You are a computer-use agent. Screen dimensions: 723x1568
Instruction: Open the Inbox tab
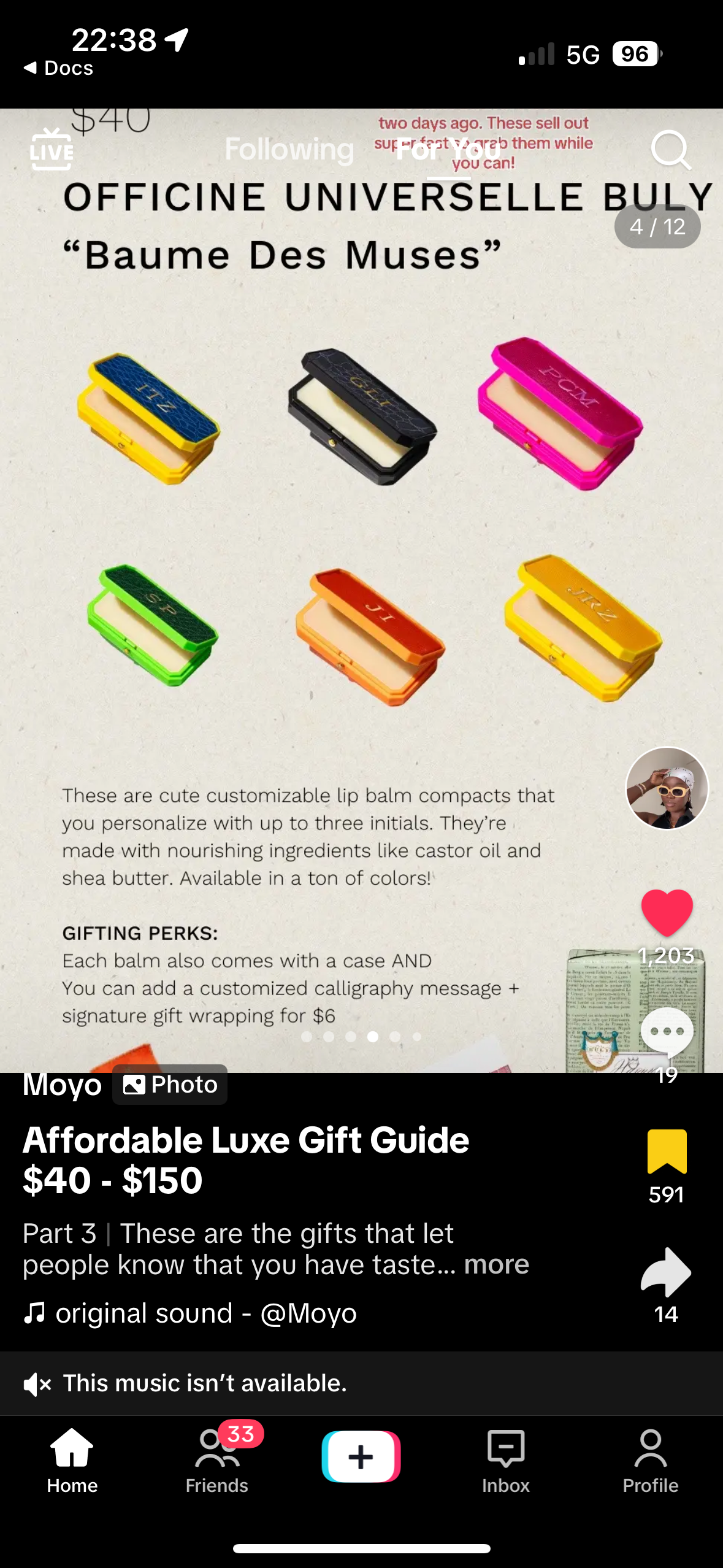[505, 1460]
